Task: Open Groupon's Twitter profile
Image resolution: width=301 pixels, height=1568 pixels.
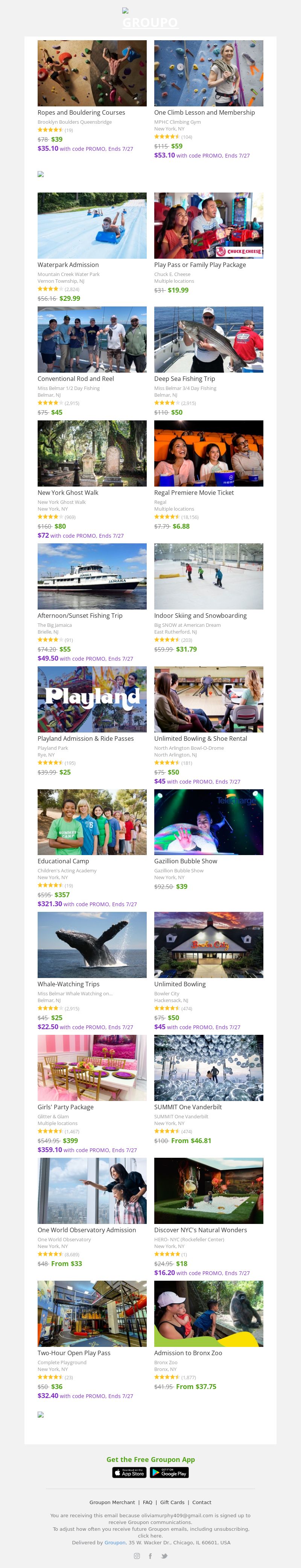Action: click(164, 1556)
